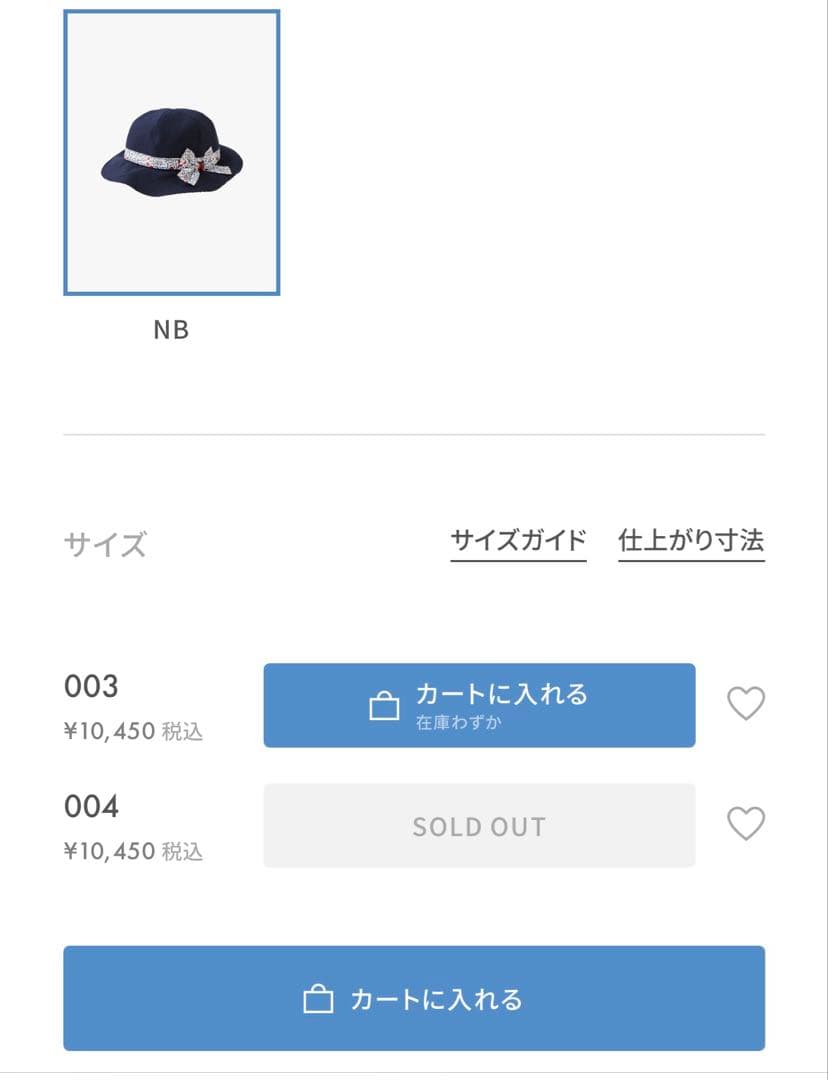This screenshot has width=828, height=1080.
Task: Tap the bottom カートに入れる button
Action: click(414, 998)
